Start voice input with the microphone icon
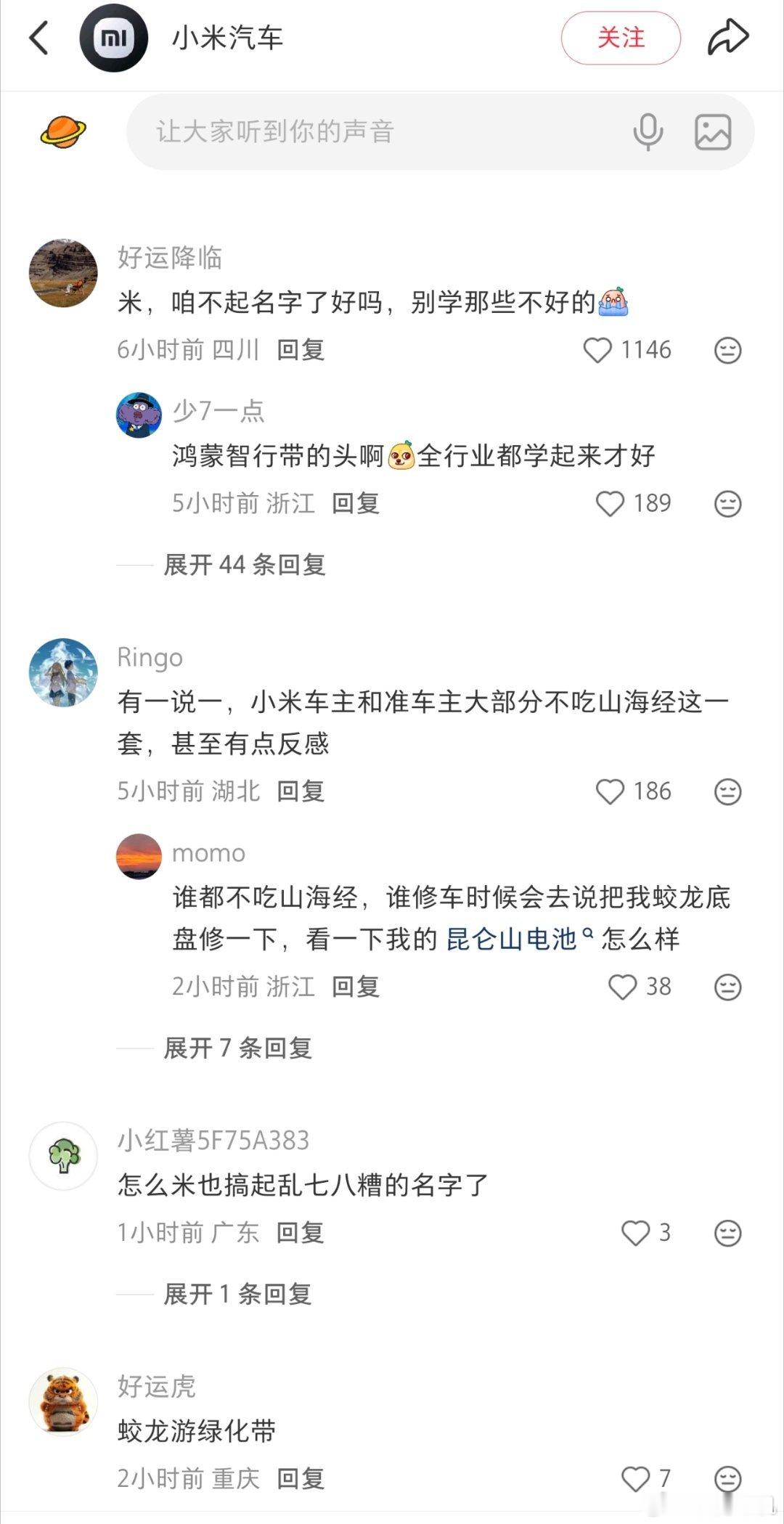 point(650,132)
